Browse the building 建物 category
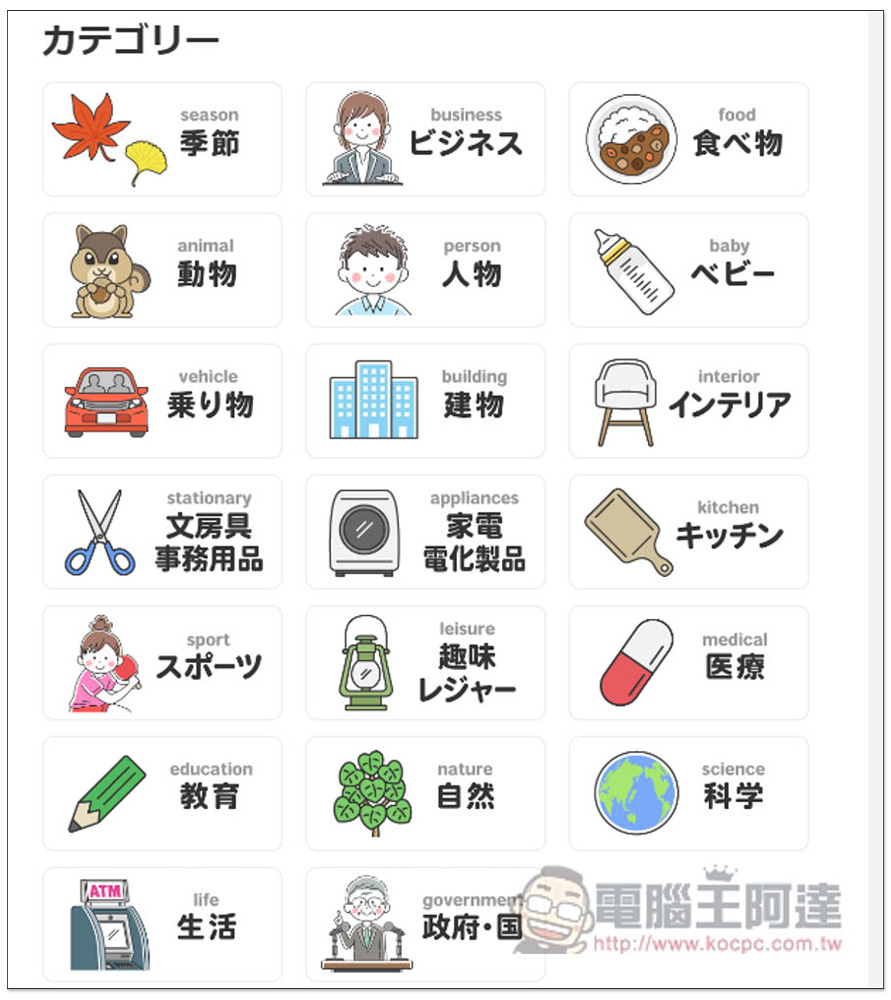The image size is (891, 1000). click(x=425, y=401)
